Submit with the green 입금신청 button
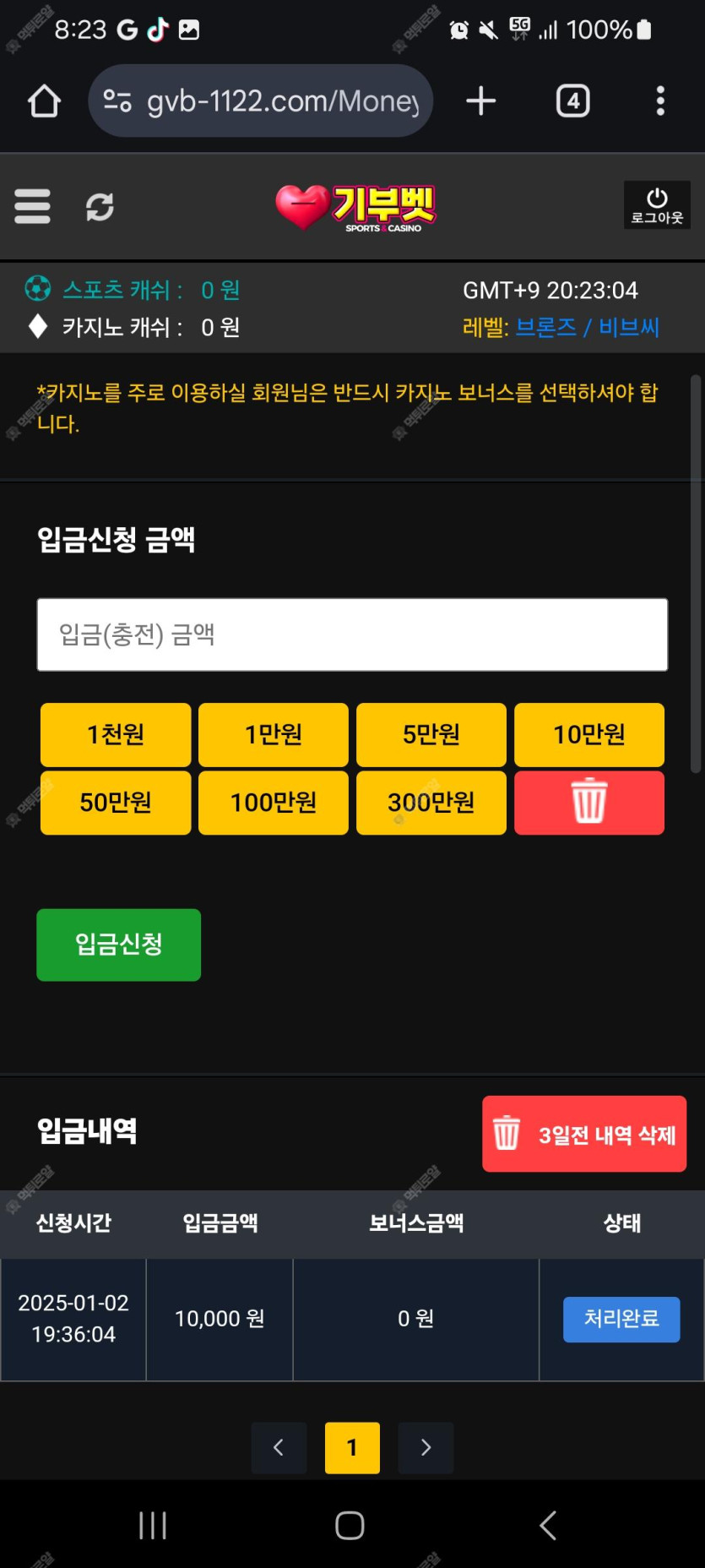 tap(119, 945)
